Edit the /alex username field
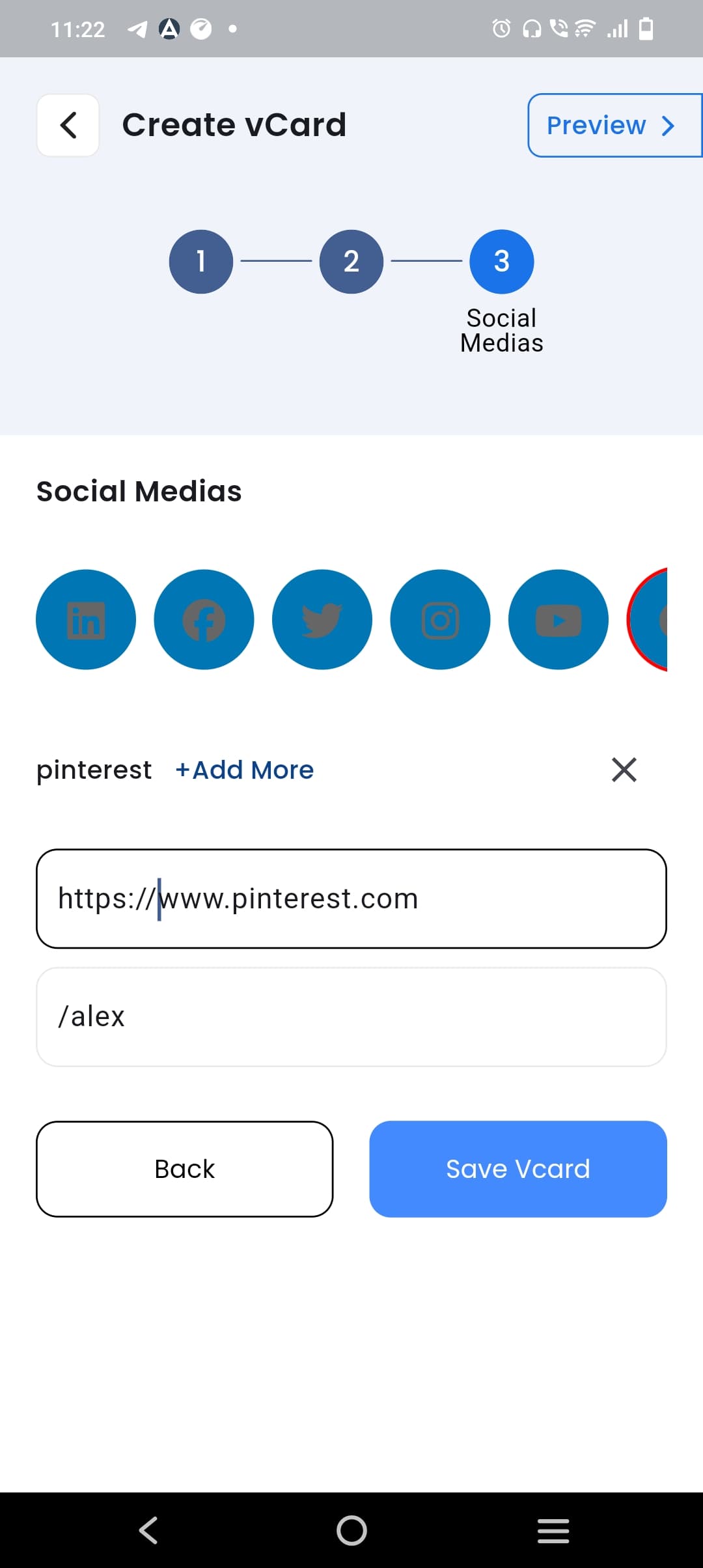Image resolution: width=703 pixels, height=1568 pixels. 351,1016
